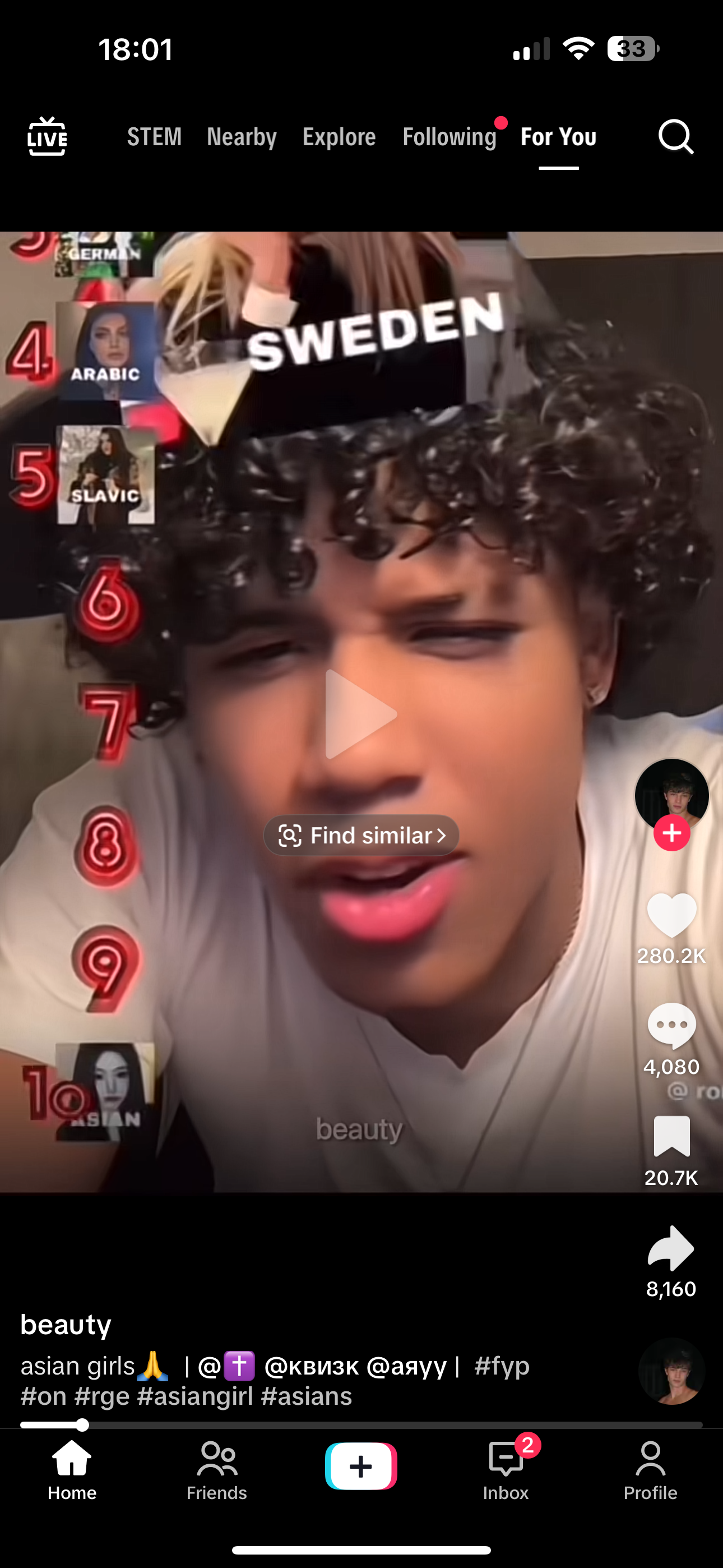
Task: Open the LIVE streams icon
Action: pyautogui.click(x=47, y=136)
